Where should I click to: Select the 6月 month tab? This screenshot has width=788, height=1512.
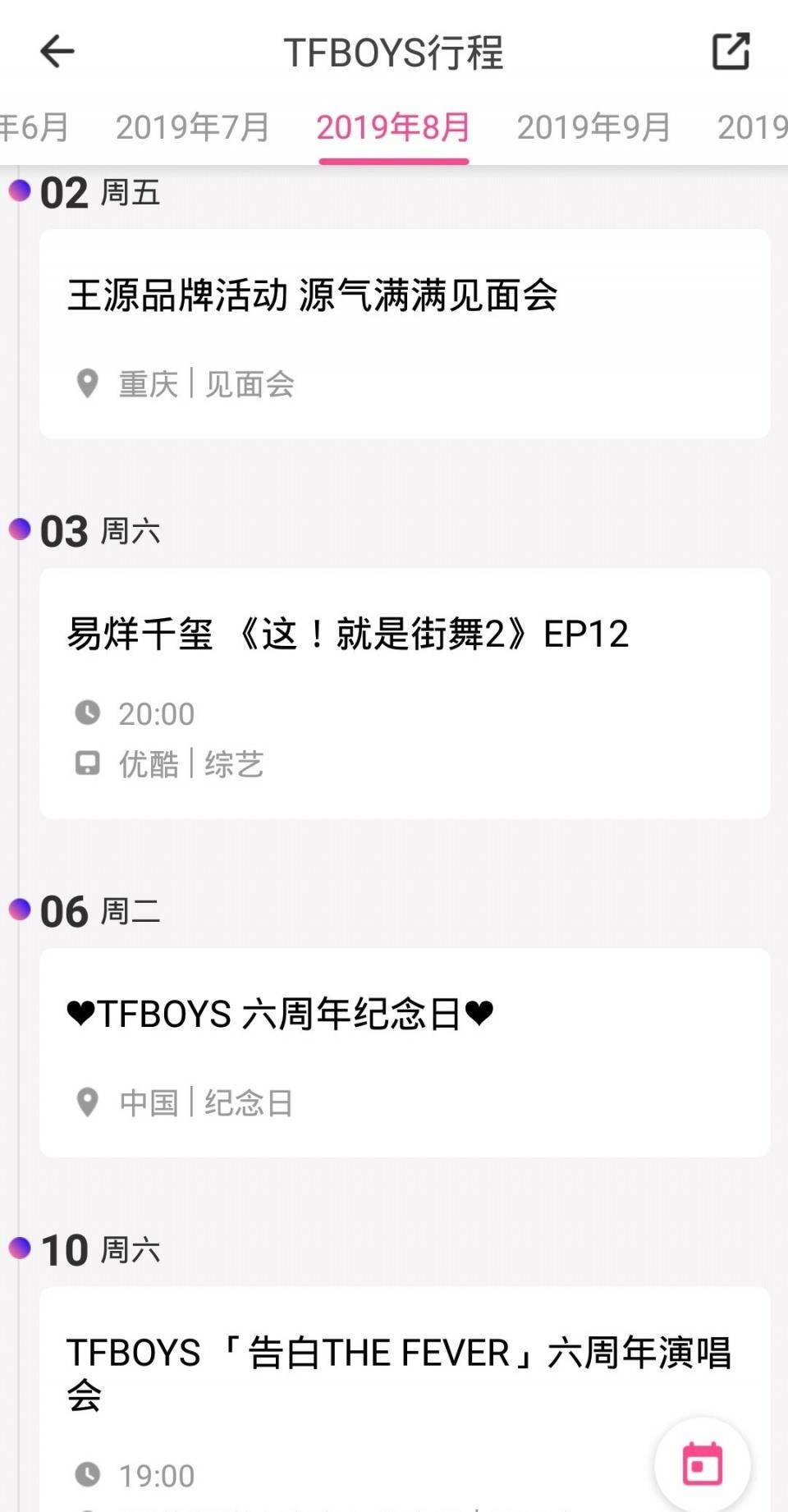click(34, 127)
